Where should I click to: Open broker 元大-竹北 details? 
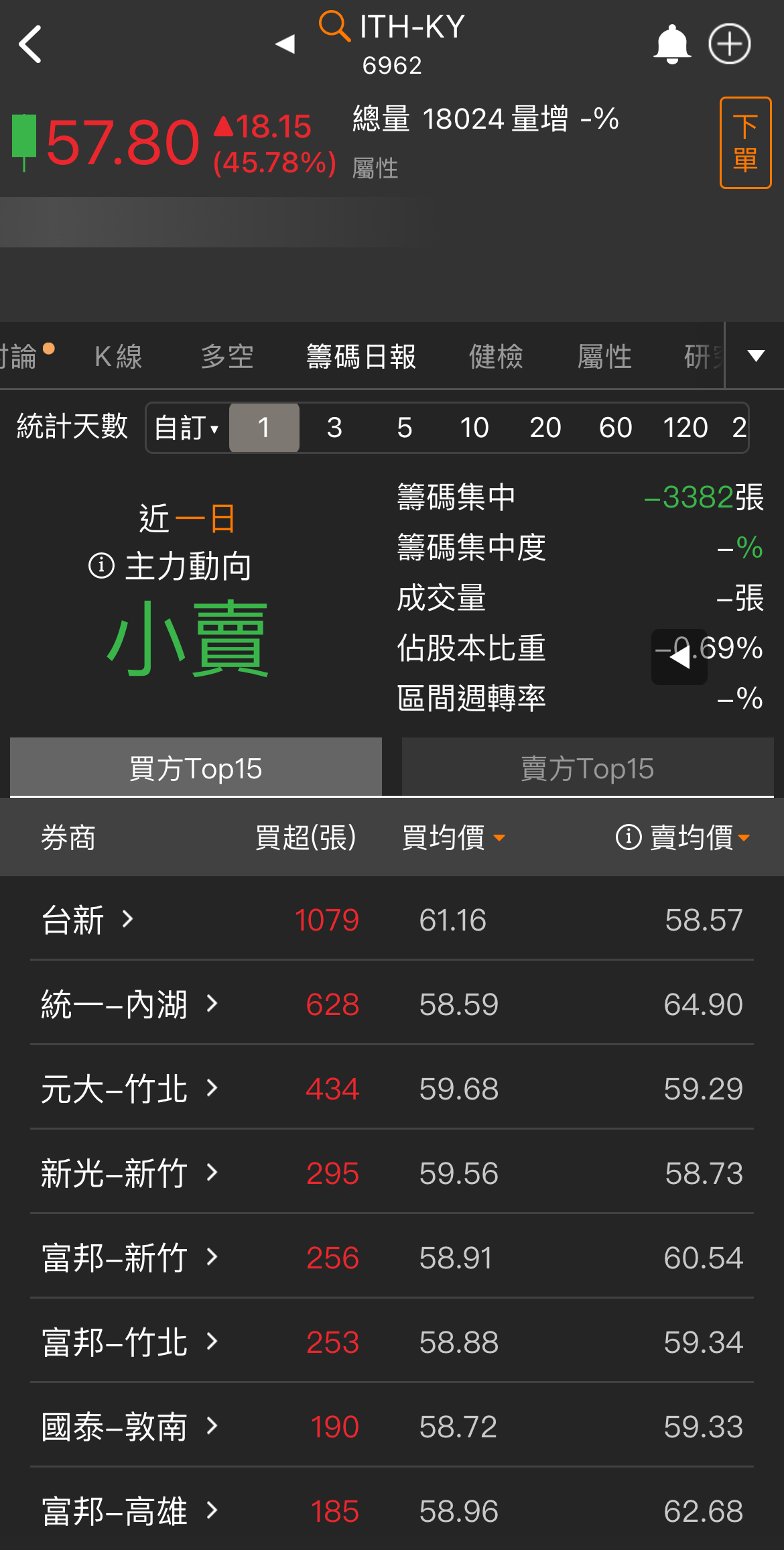tap(129, 1089)
